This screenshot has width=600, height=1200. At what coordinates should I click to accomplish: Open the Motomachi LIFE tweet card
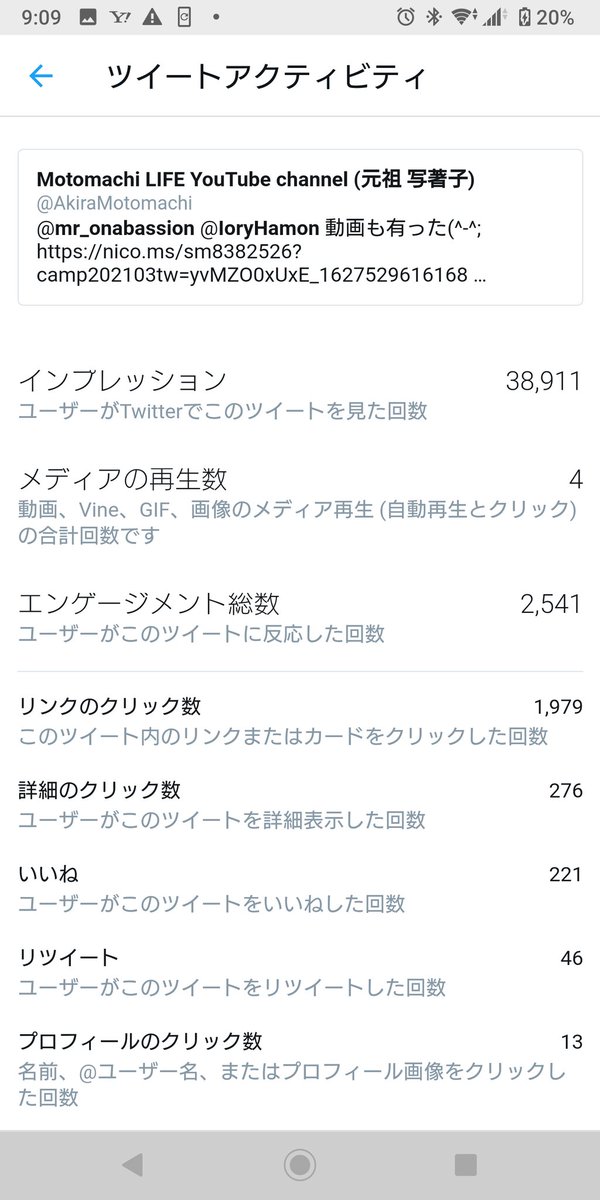300,227
